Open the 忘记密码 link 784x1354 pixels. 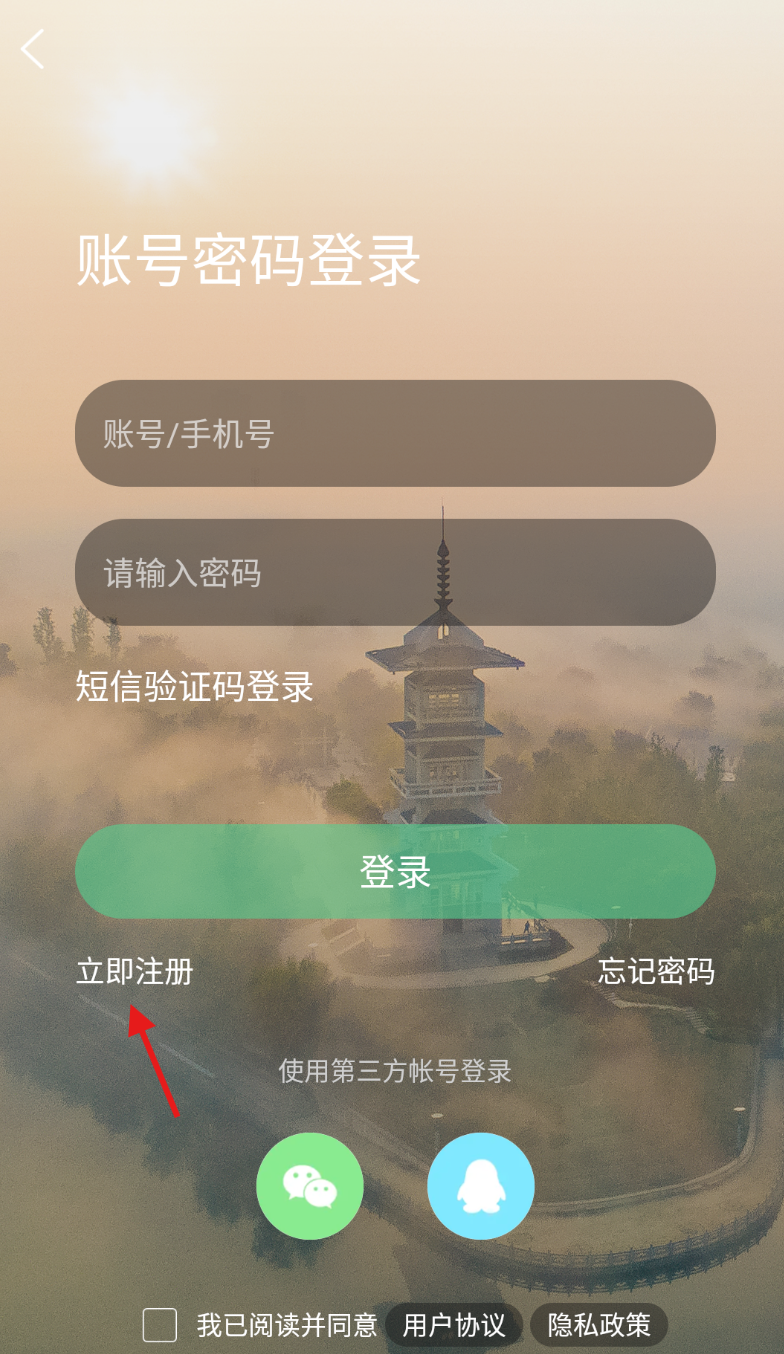pos(656,971)
